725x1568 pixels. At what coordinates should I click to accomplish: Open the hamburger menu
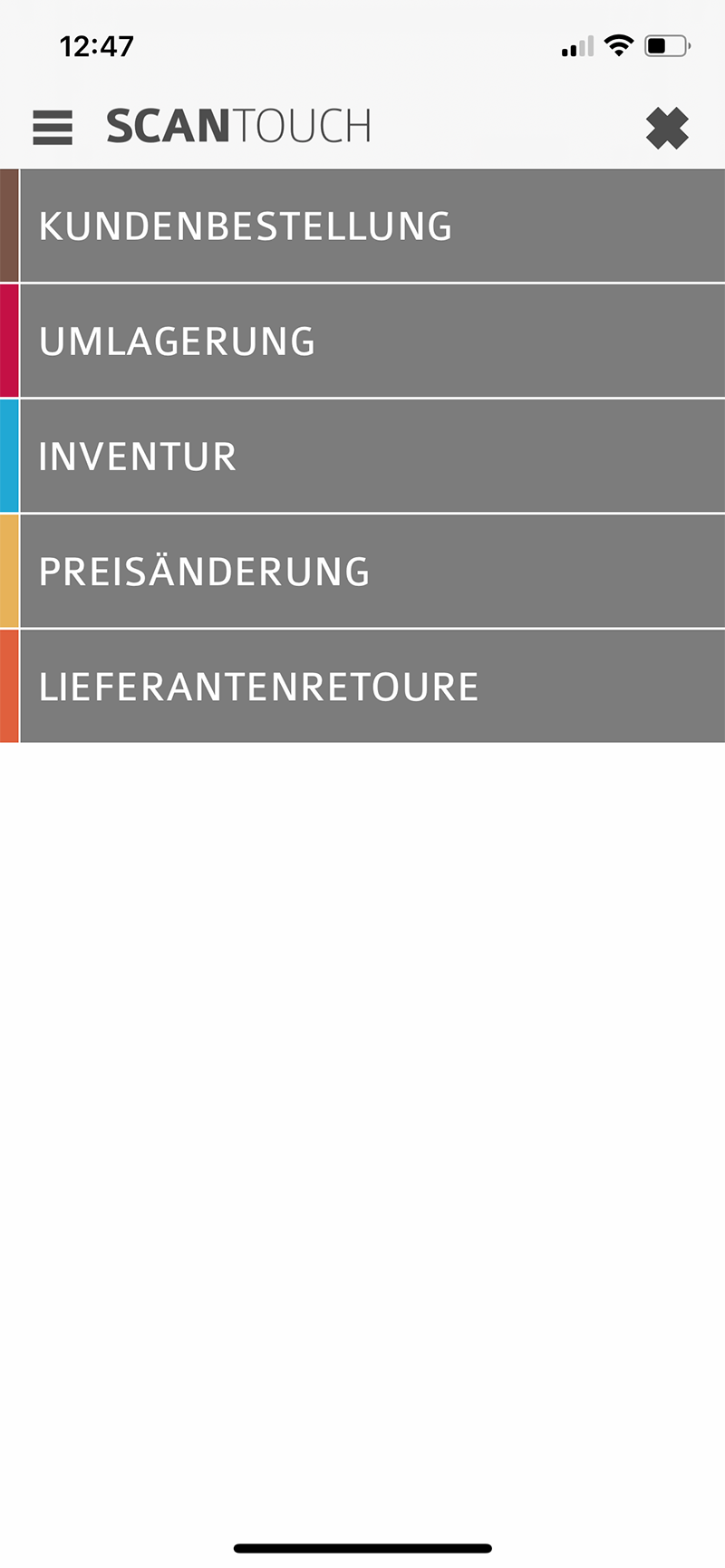[53, 128]
